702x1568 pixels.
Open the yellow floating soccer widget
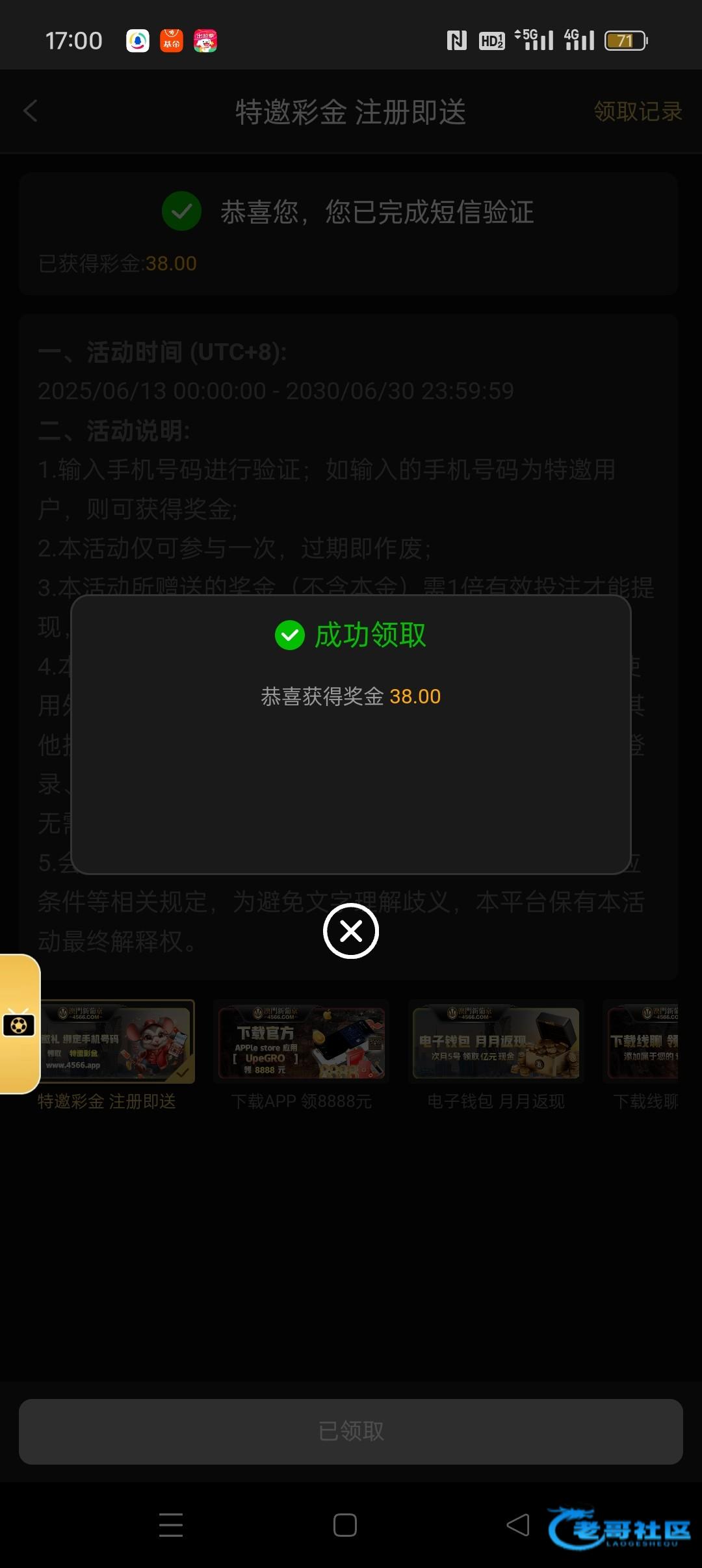(19, 1024)
